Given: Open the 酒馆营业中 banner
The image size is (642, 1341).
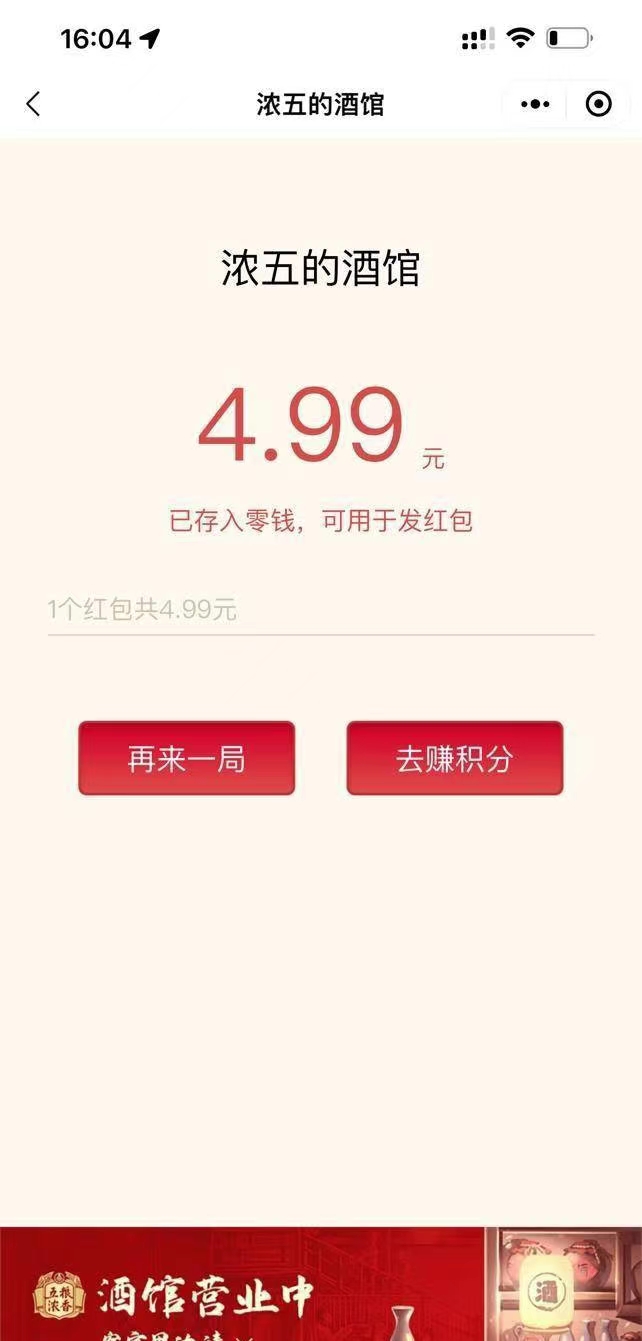Looking at the screenshot, I should (x=320, y=1287).
